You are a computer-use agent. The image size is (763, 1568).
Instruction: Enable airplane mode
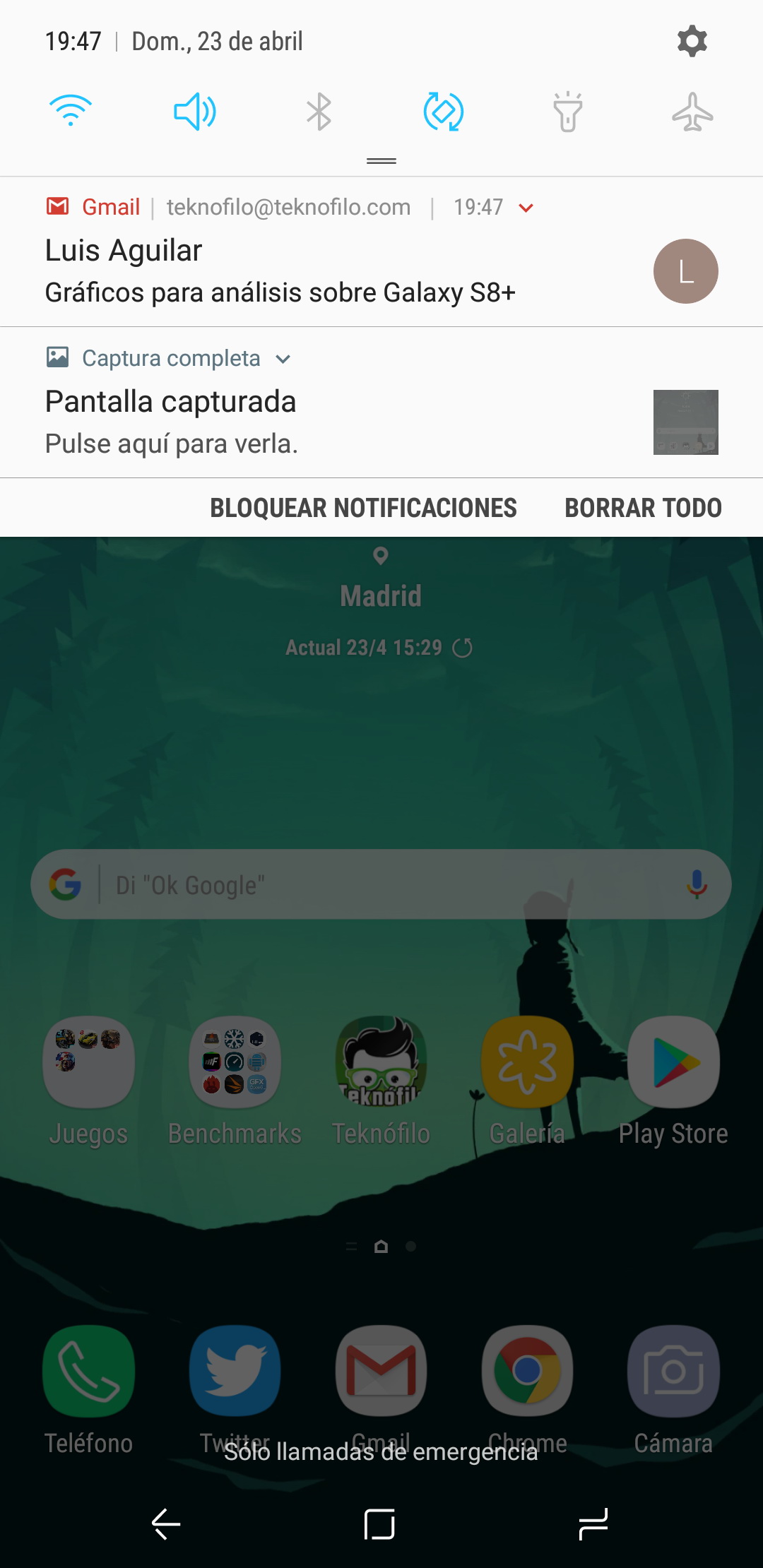[692, 112]
